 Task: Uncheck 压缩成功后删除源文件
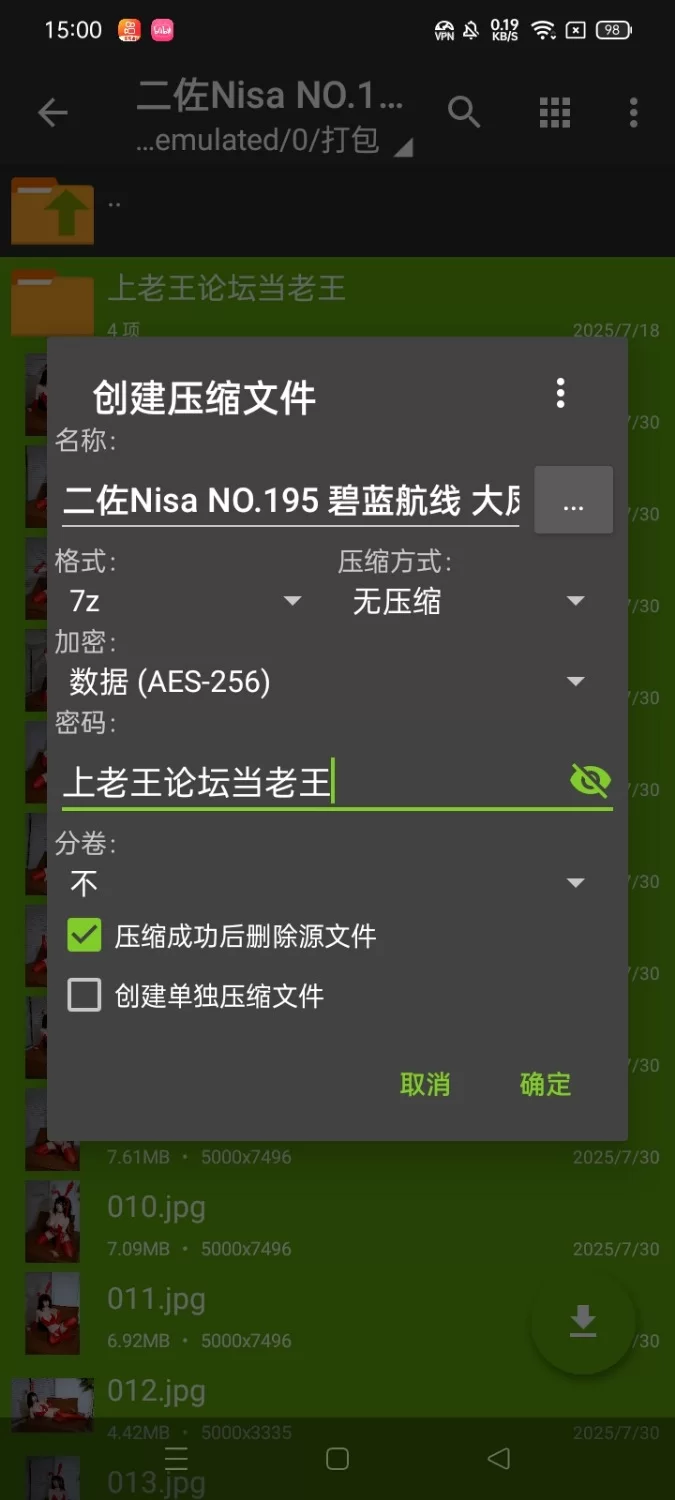tap(85, 936)
